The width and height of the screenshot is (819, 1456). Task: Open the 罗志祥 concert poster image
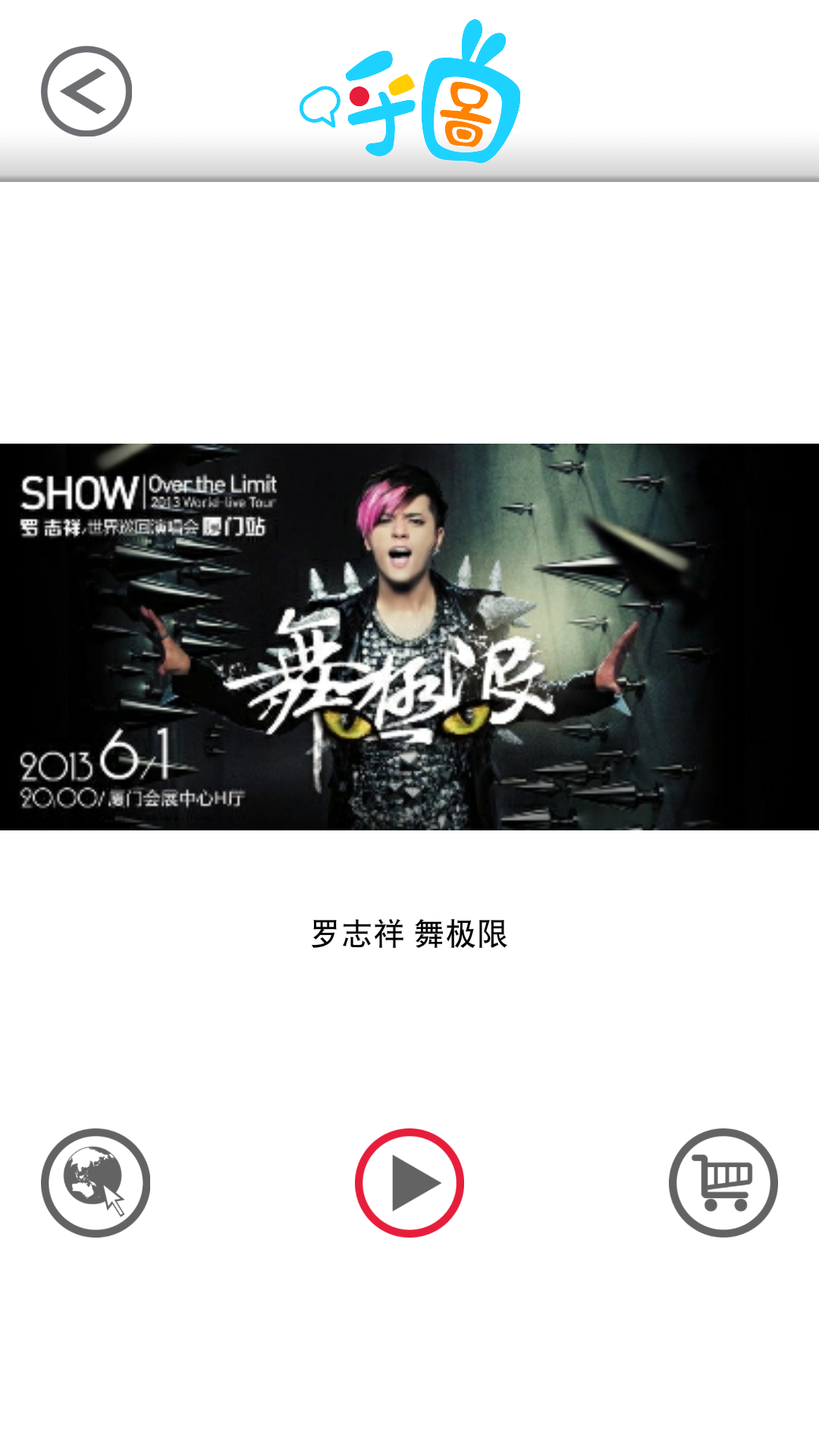click(409, 636)
